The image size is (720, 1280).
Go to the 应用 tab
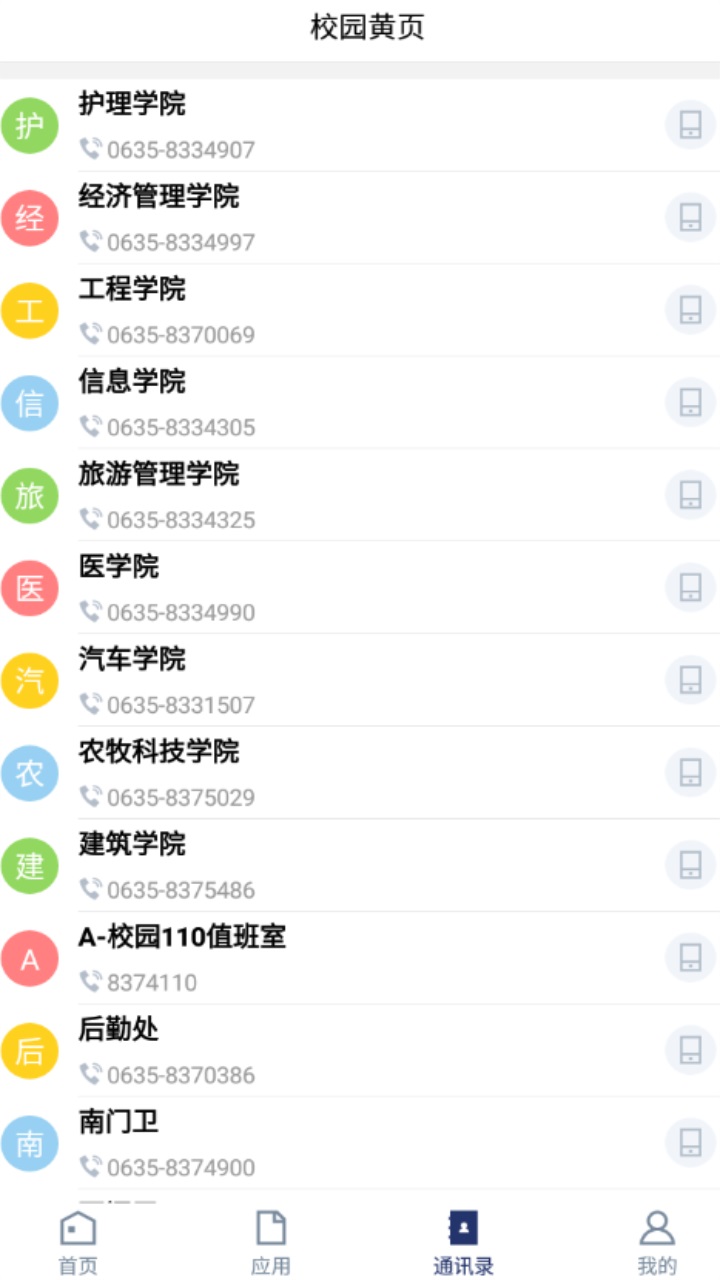(270, 1242)
